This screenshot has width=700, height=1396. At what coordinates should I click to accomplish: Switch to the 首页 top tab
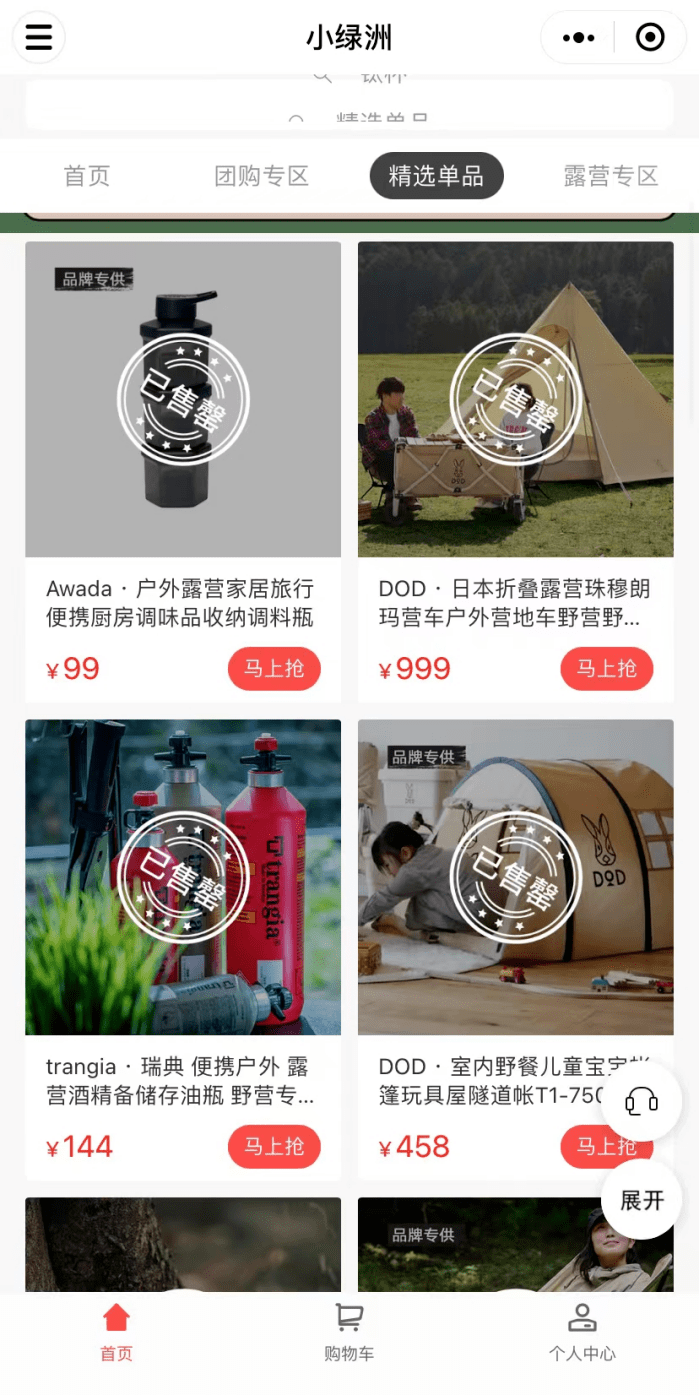pos(87,177)
